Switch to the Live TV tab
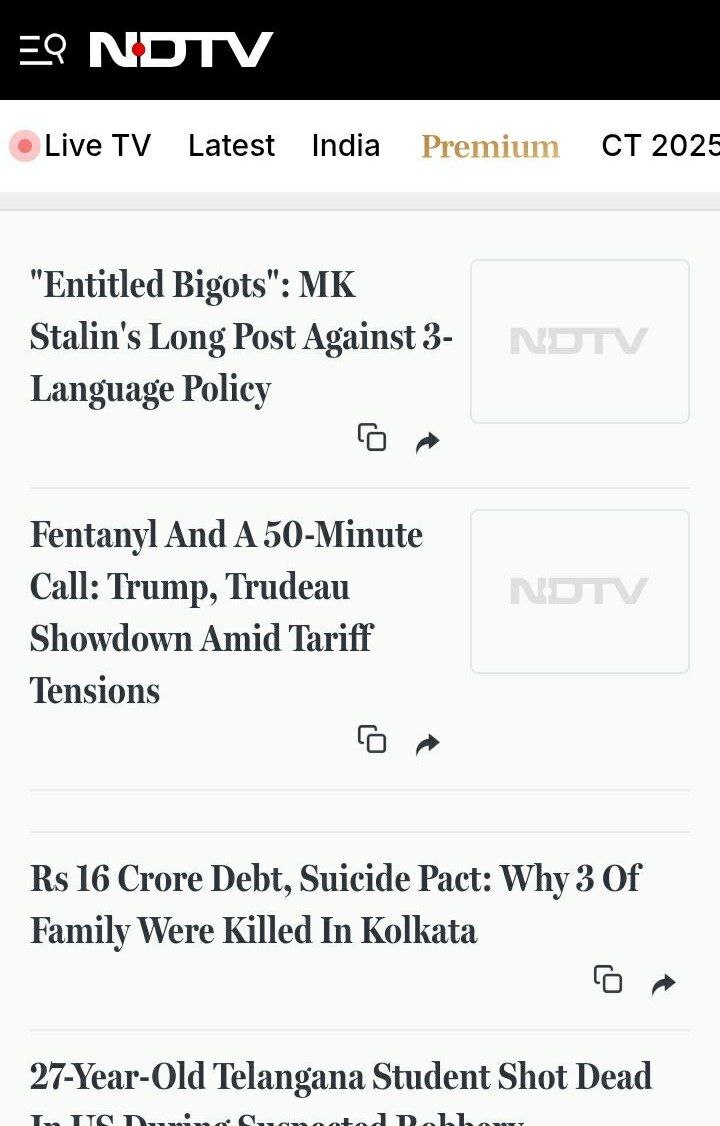720x1126 pixels. point(83,146)
